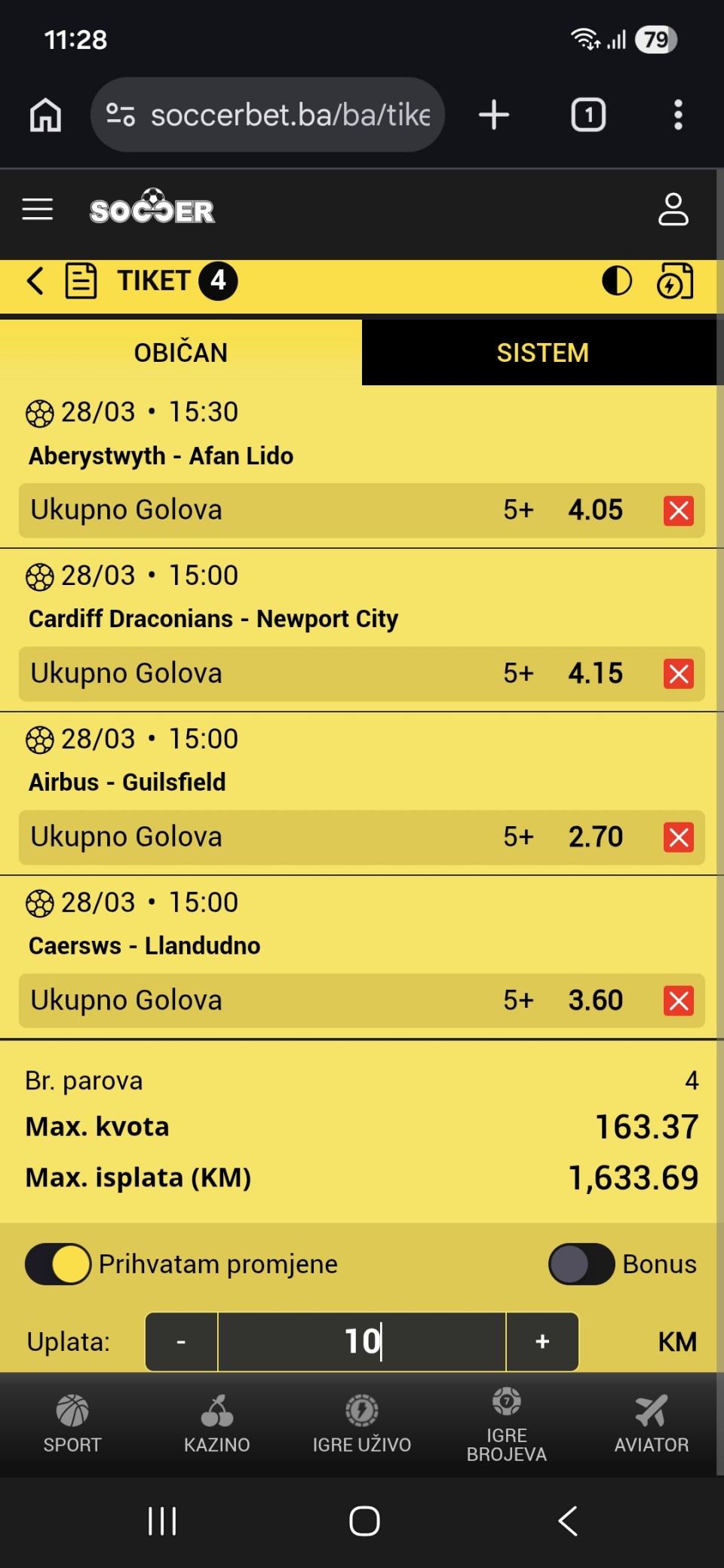Decrease the Uplata stake amount

pos(181,1342)
